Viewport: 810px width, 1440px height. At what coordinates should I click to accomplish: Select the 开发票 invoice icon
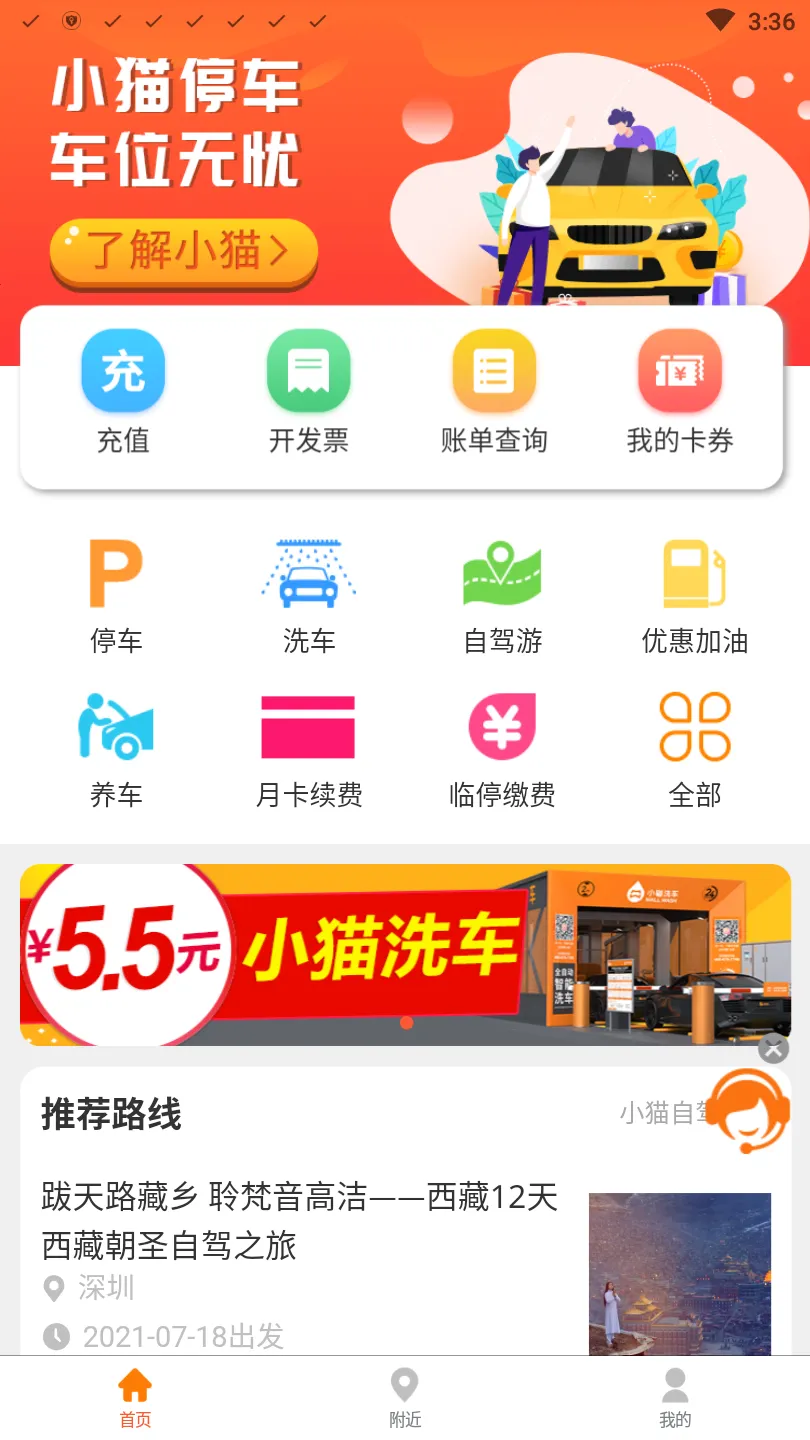coord(308,390)
